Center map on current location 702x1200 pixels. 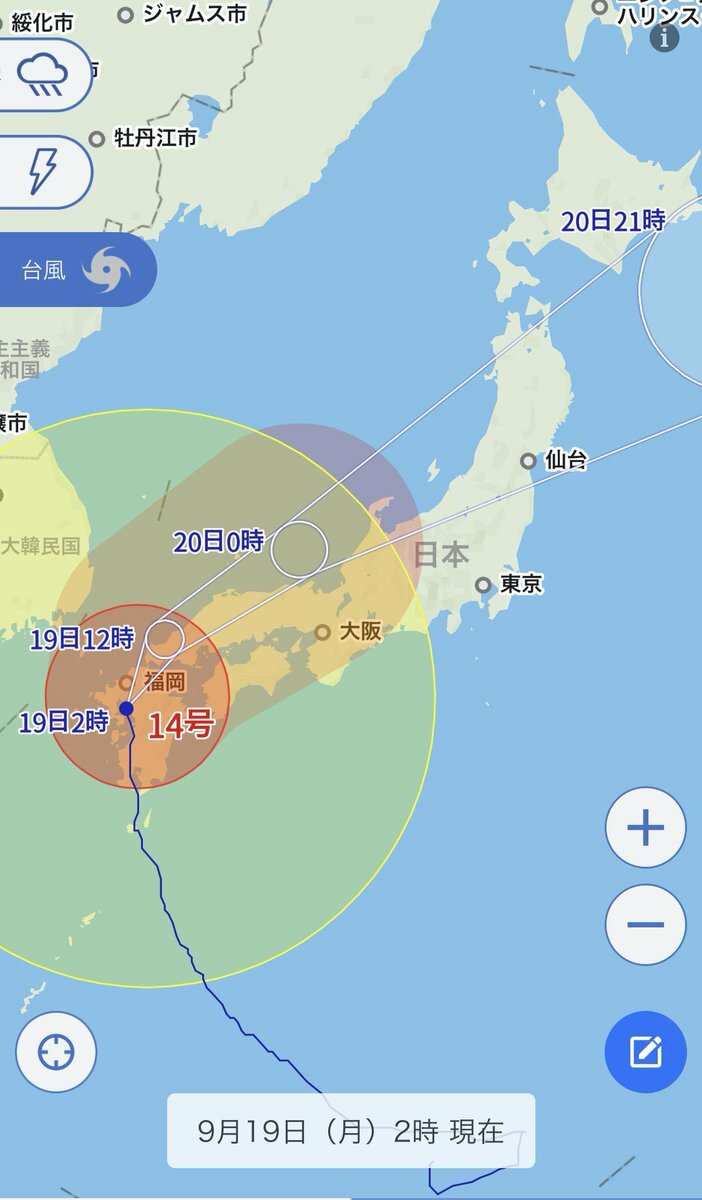point(56,1051)
